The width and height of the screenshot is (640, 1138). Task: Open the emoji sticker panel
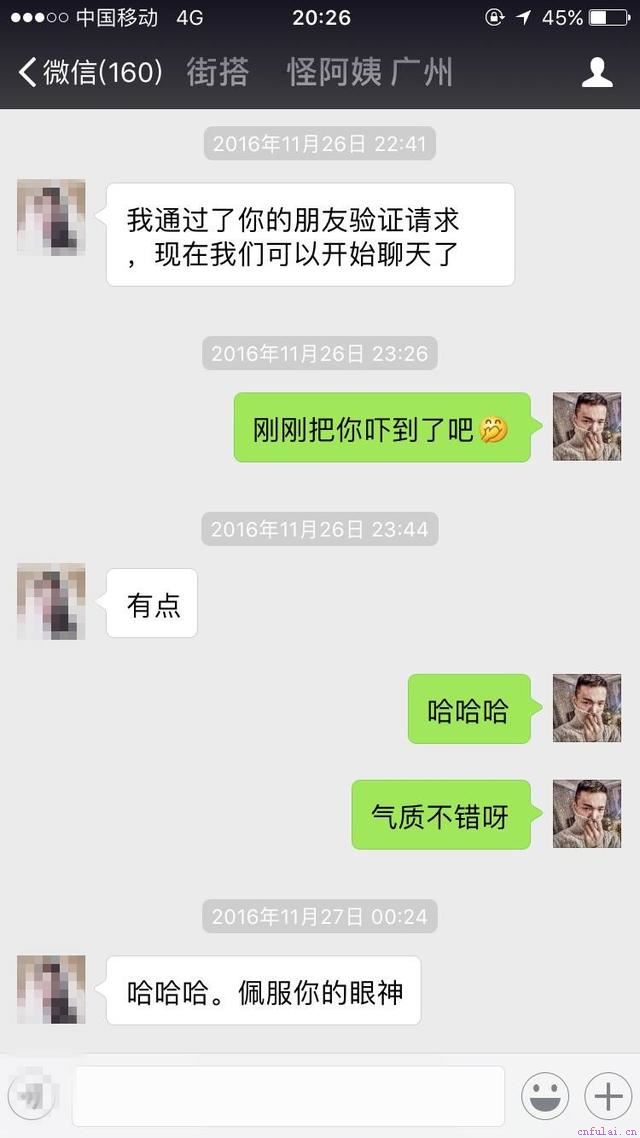coord(545,1096)
